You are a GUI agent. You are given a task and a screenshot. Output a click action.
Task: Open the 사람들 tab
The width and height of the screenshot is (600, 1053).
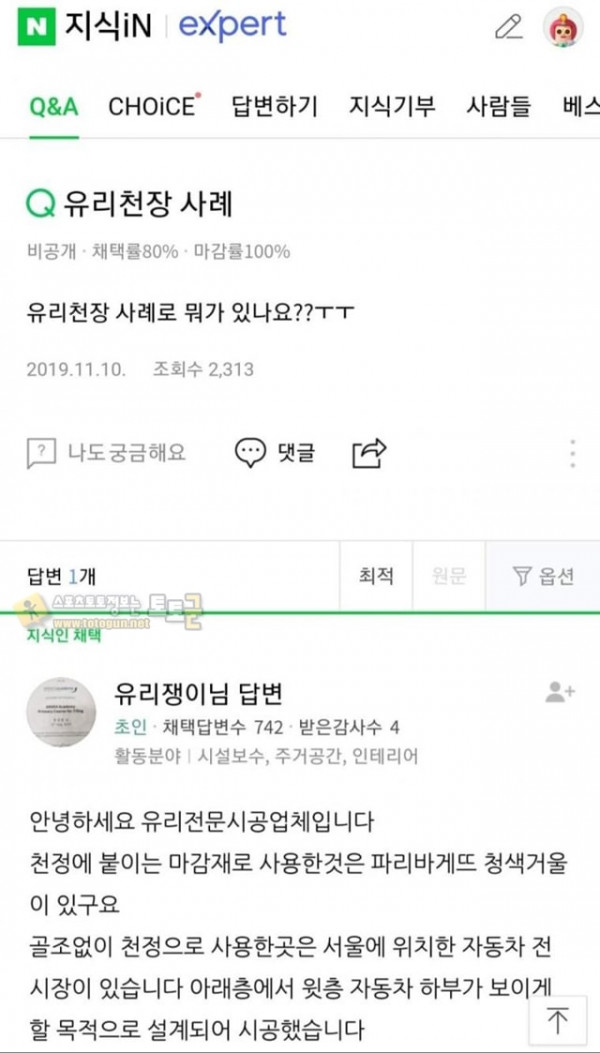[x=498, y=106]
